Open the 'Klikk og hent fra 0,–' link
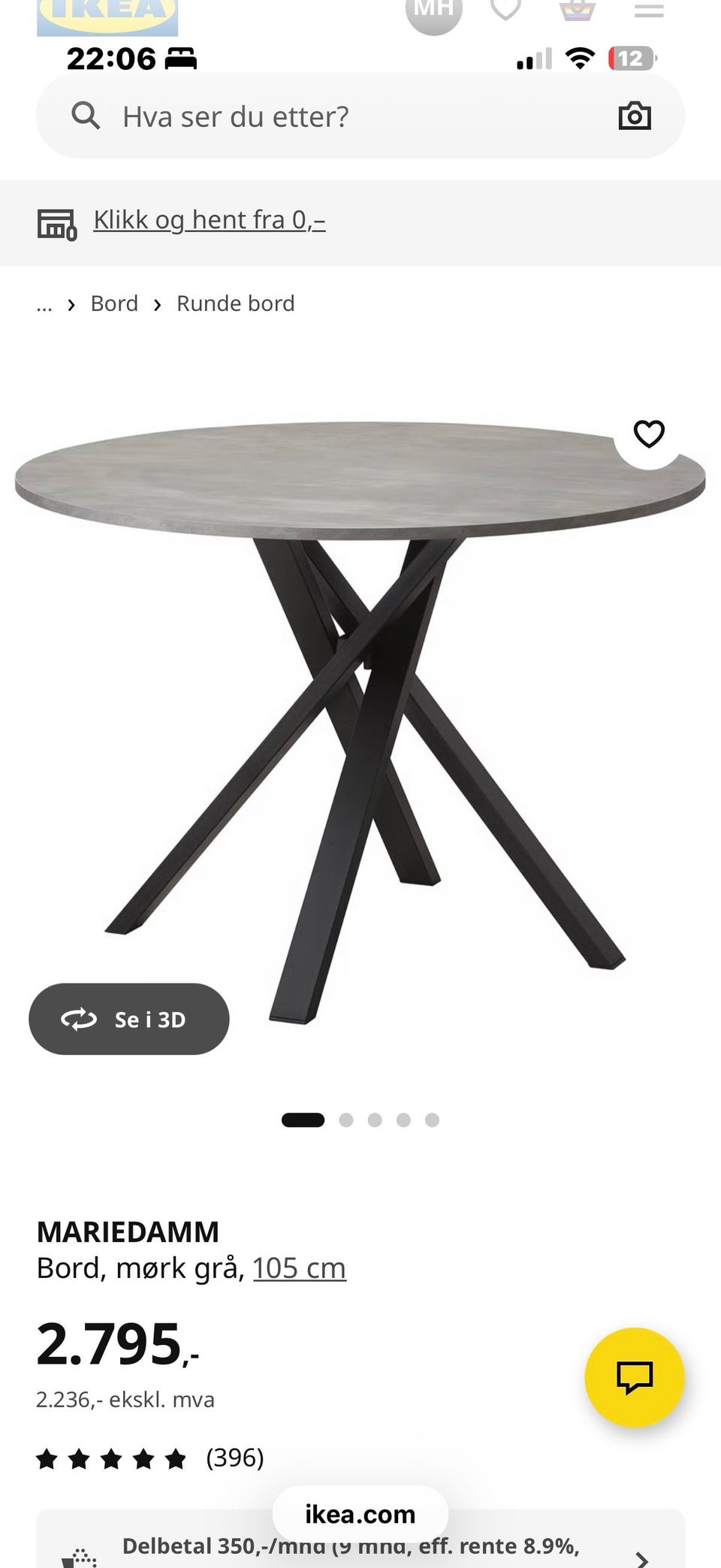Viewport: 721px width, 1568px height. pos(209,219)
